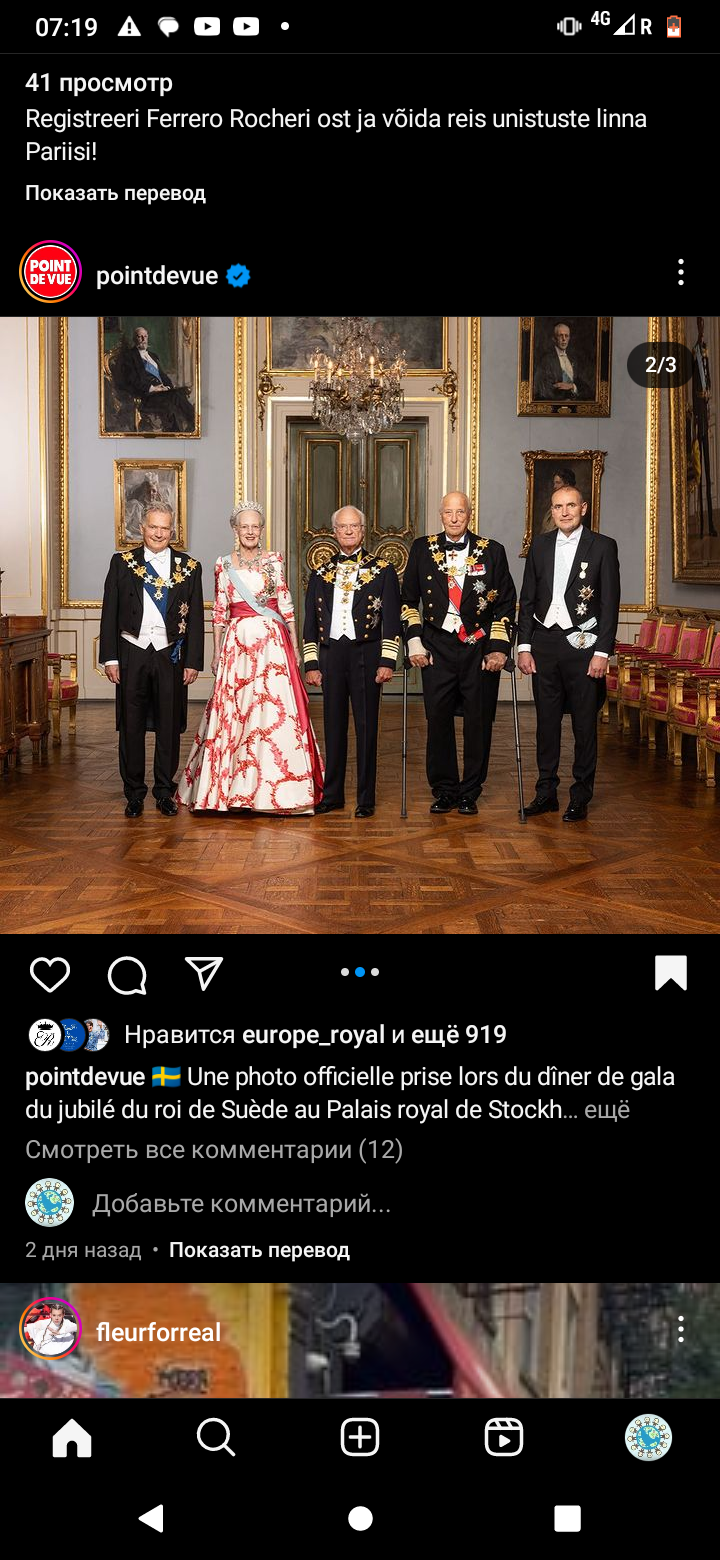
Task: Go back with system back button
Action: point(152,1519)
